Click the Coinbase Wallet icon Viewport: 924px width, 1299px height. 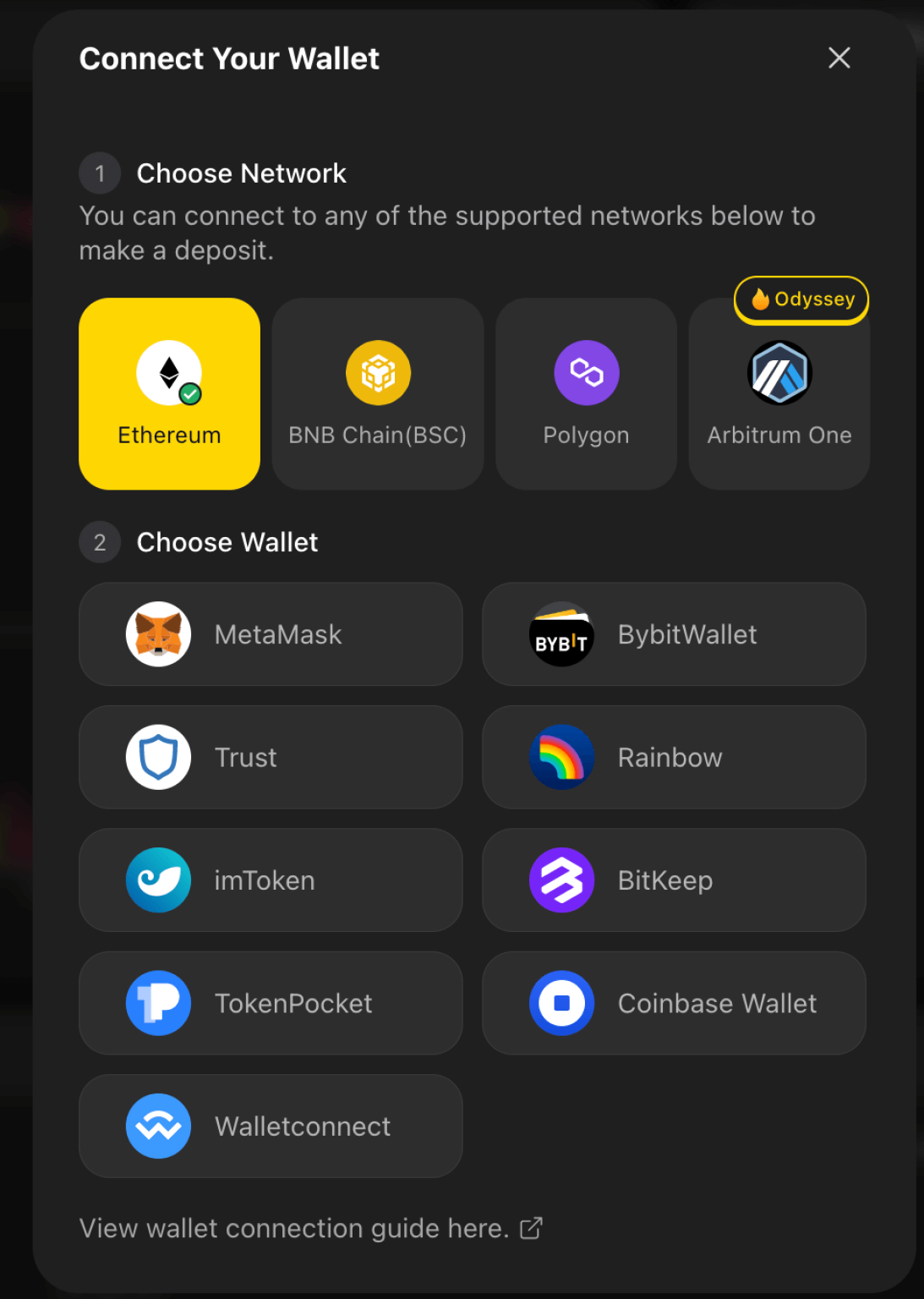click(562, 1003)
